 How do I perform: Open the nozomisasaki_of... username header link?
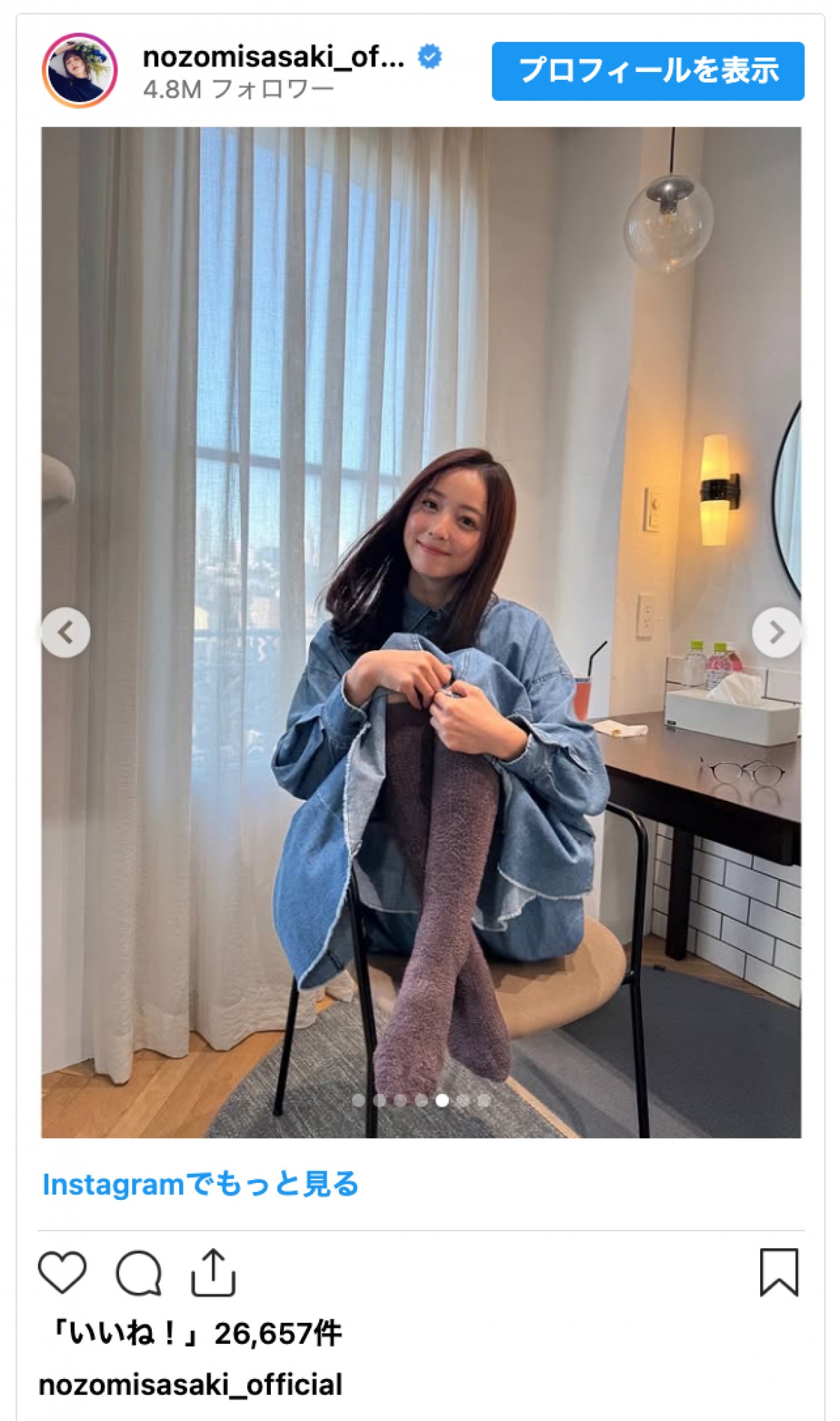click(274, 57)
